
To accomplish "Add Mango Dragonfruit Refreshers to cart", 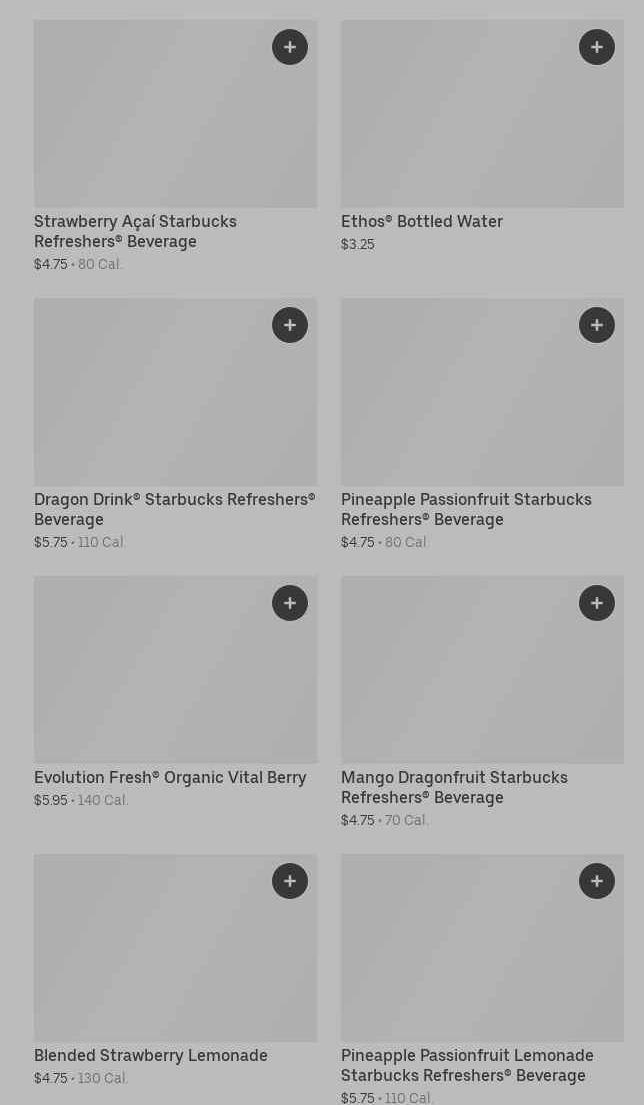I will coord(597,603).
